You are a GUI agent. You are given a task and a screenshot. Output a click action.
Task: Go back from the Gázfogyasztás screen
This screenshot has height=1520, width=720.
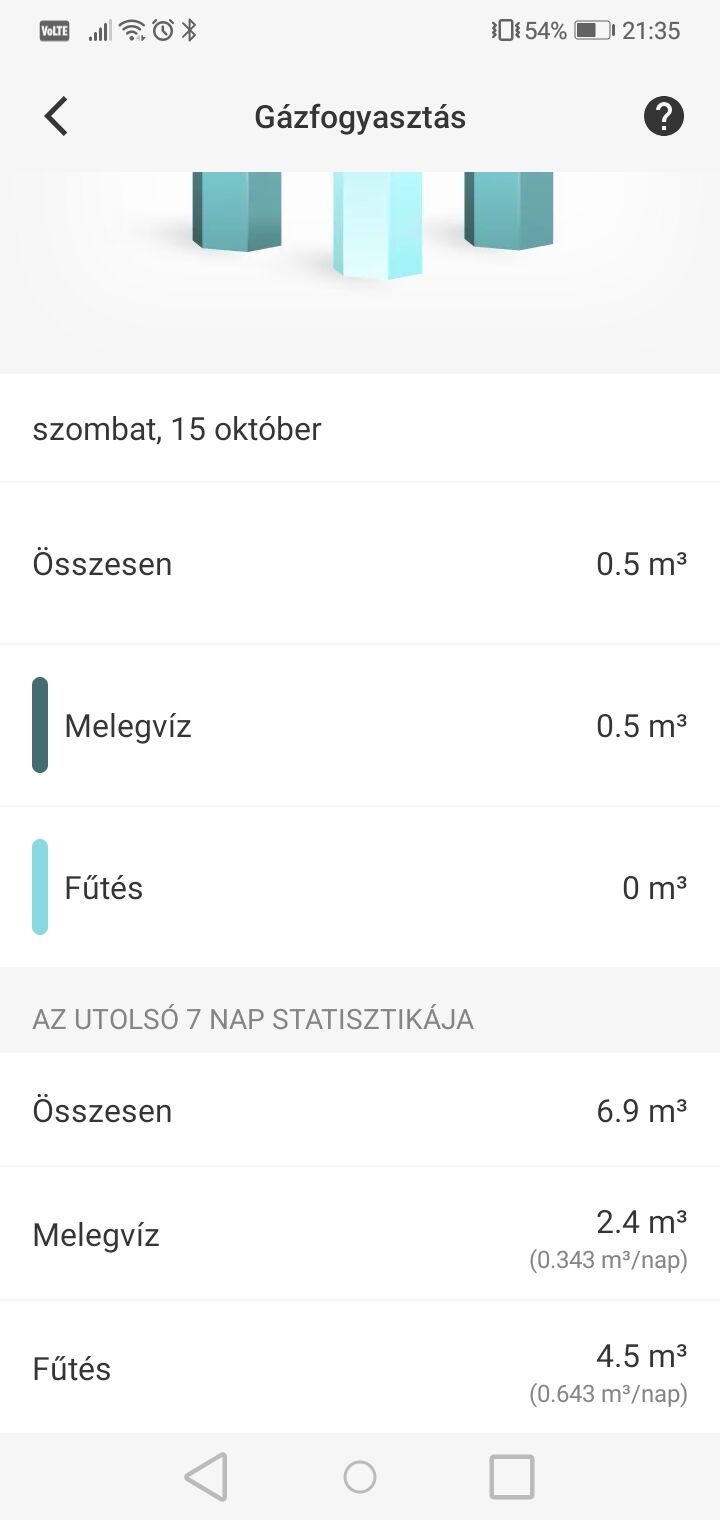(56, 117)
